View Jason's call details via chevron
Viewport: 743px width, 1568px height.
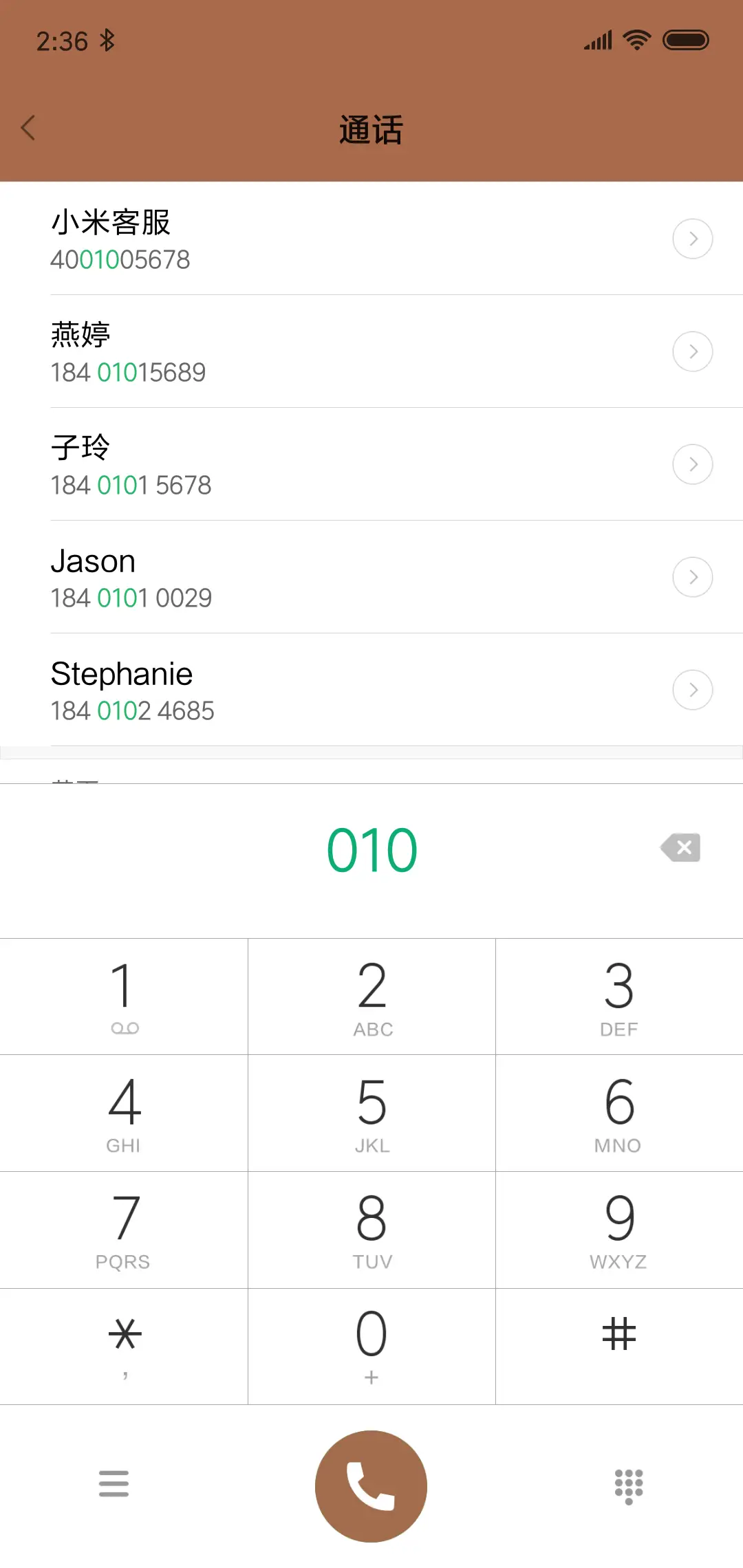693,577
